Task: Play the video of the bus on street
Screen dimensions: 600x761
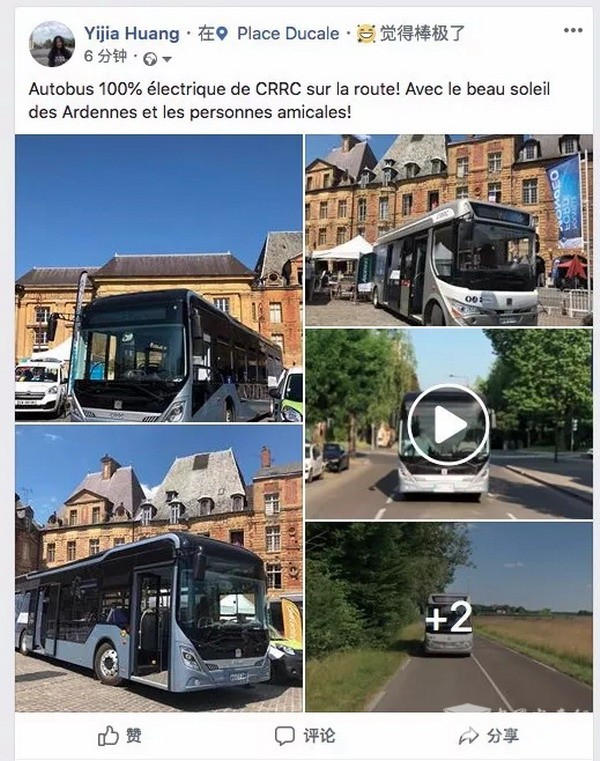Action: pos(448,424)
